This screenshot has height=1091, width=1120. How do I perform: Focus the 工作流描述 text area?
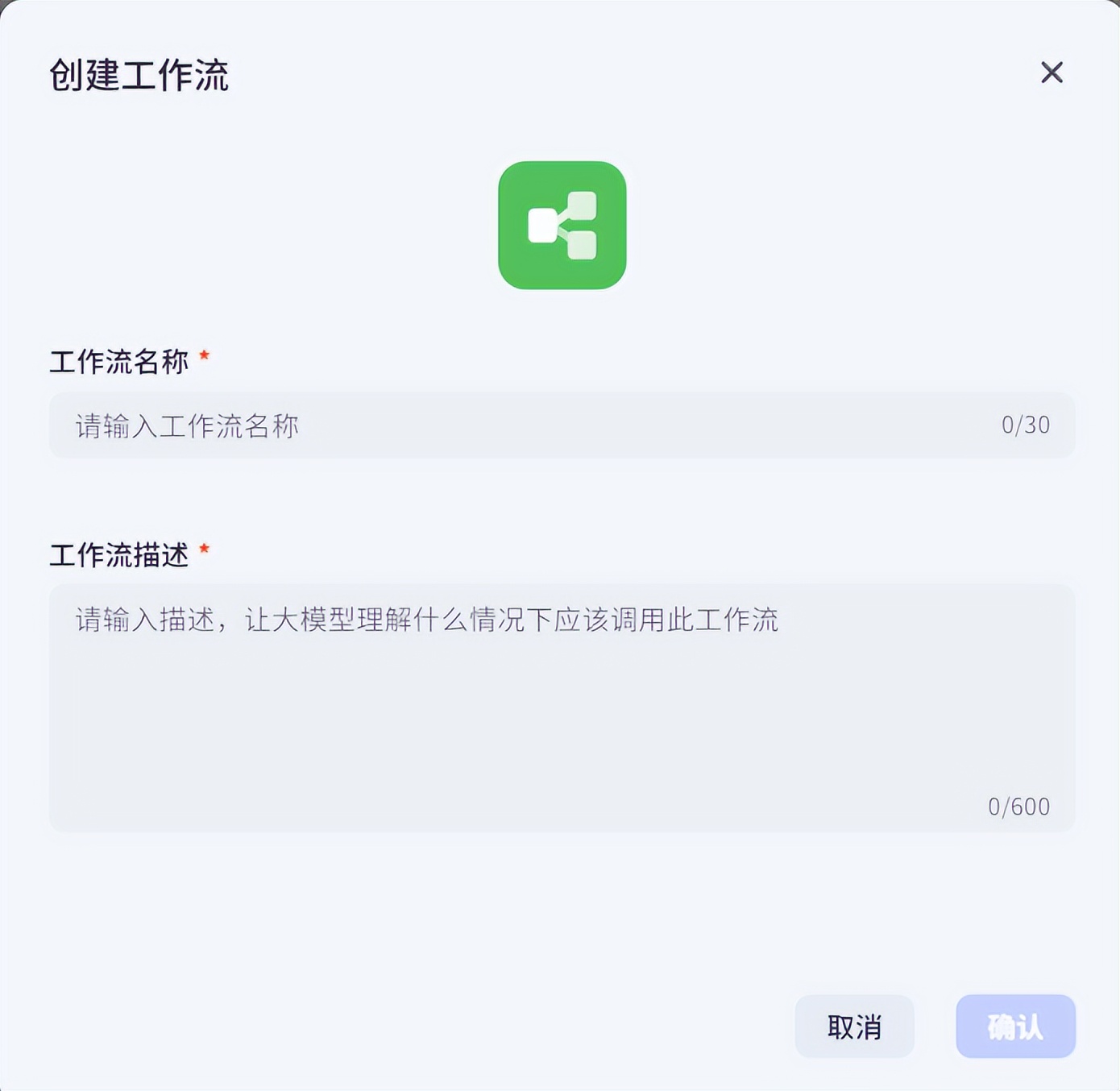(x=562, y=707)
